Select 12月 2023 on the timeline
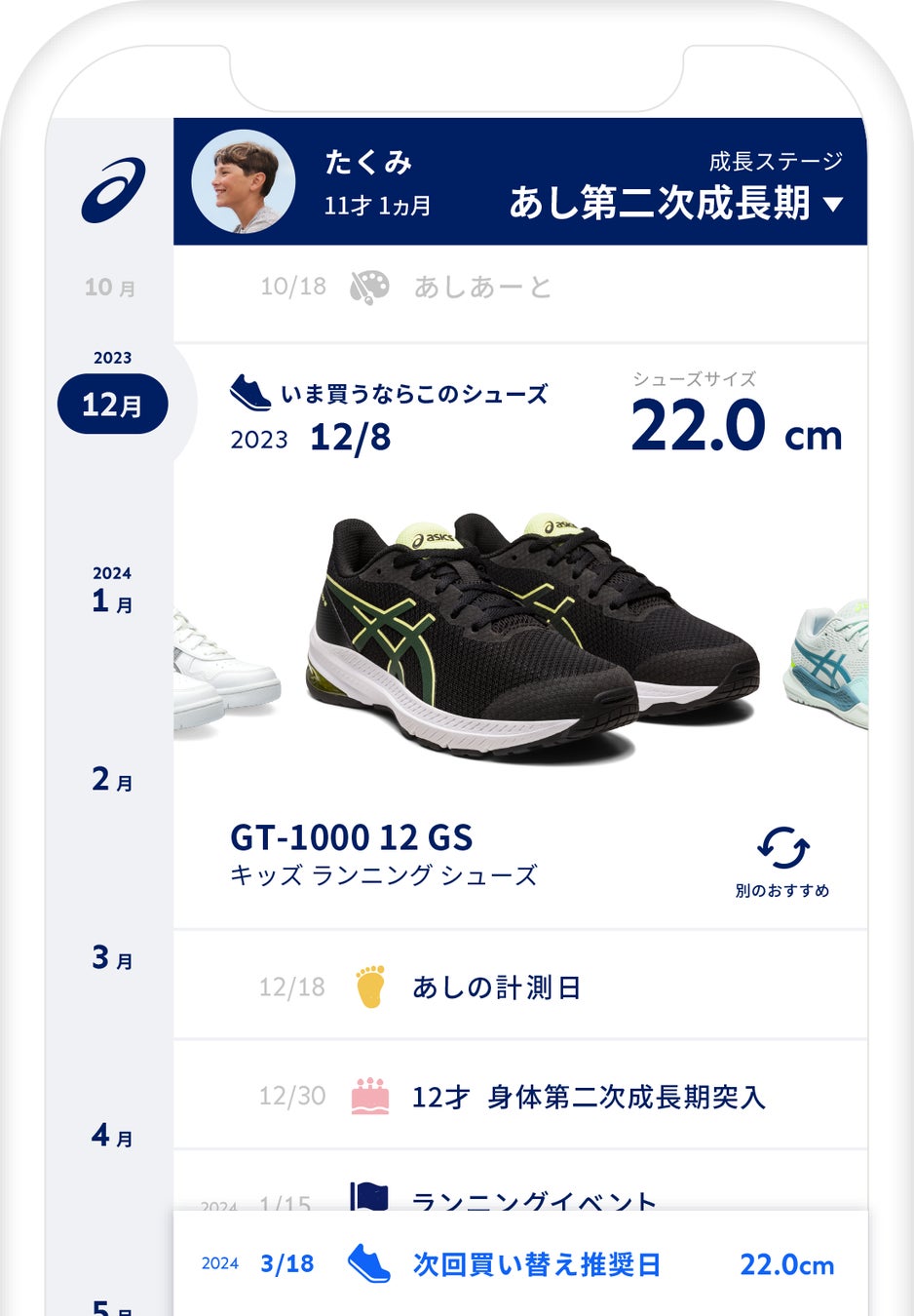This screenshot has height=1316, width=914. (112, 404)
